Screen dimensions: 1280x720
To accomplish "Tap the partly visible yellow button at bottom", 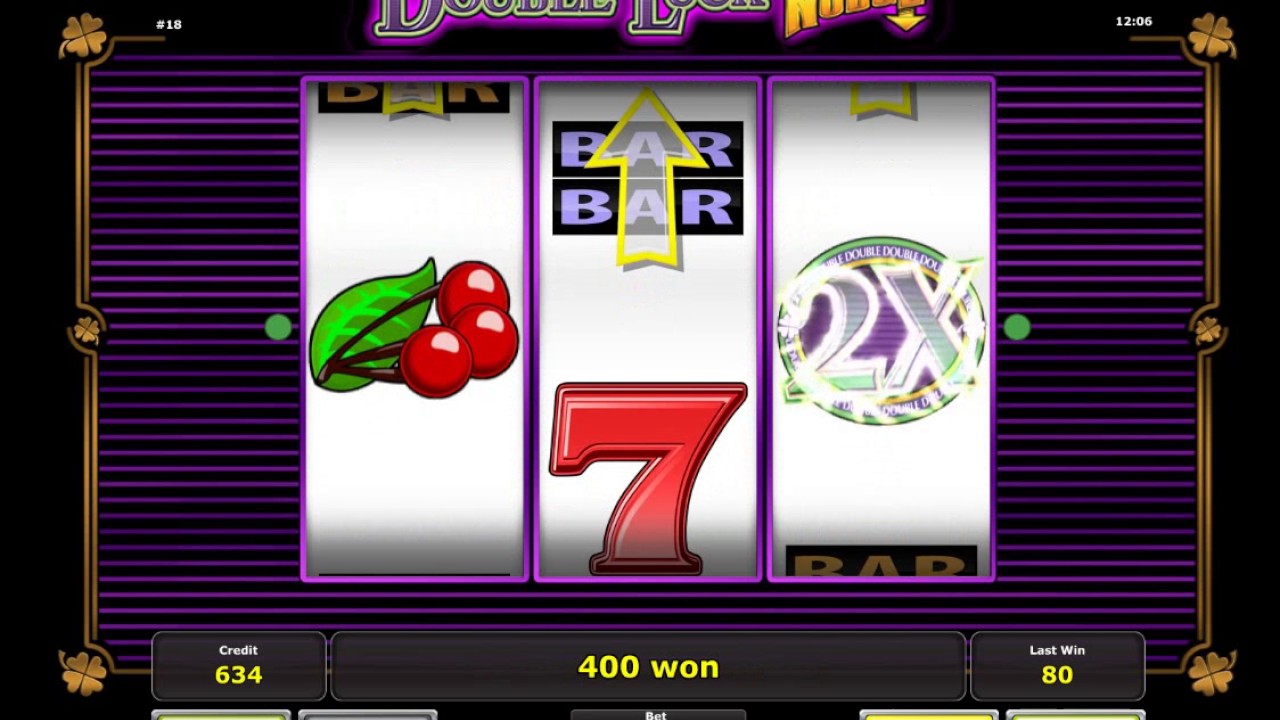I will (929, 716).
